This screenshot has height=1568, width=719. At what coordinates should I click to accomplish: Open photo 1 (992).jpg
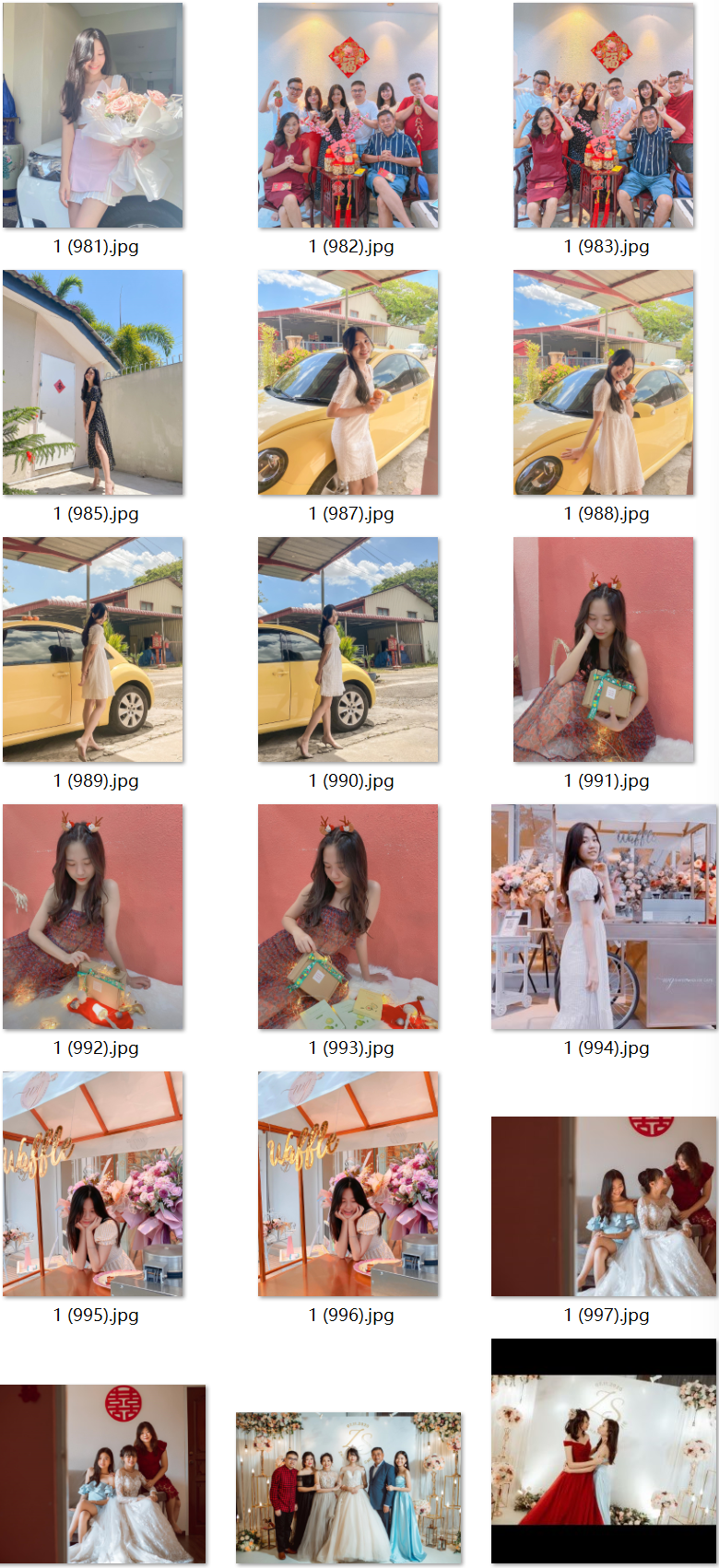pyautogui.click(x=92, y=917)
